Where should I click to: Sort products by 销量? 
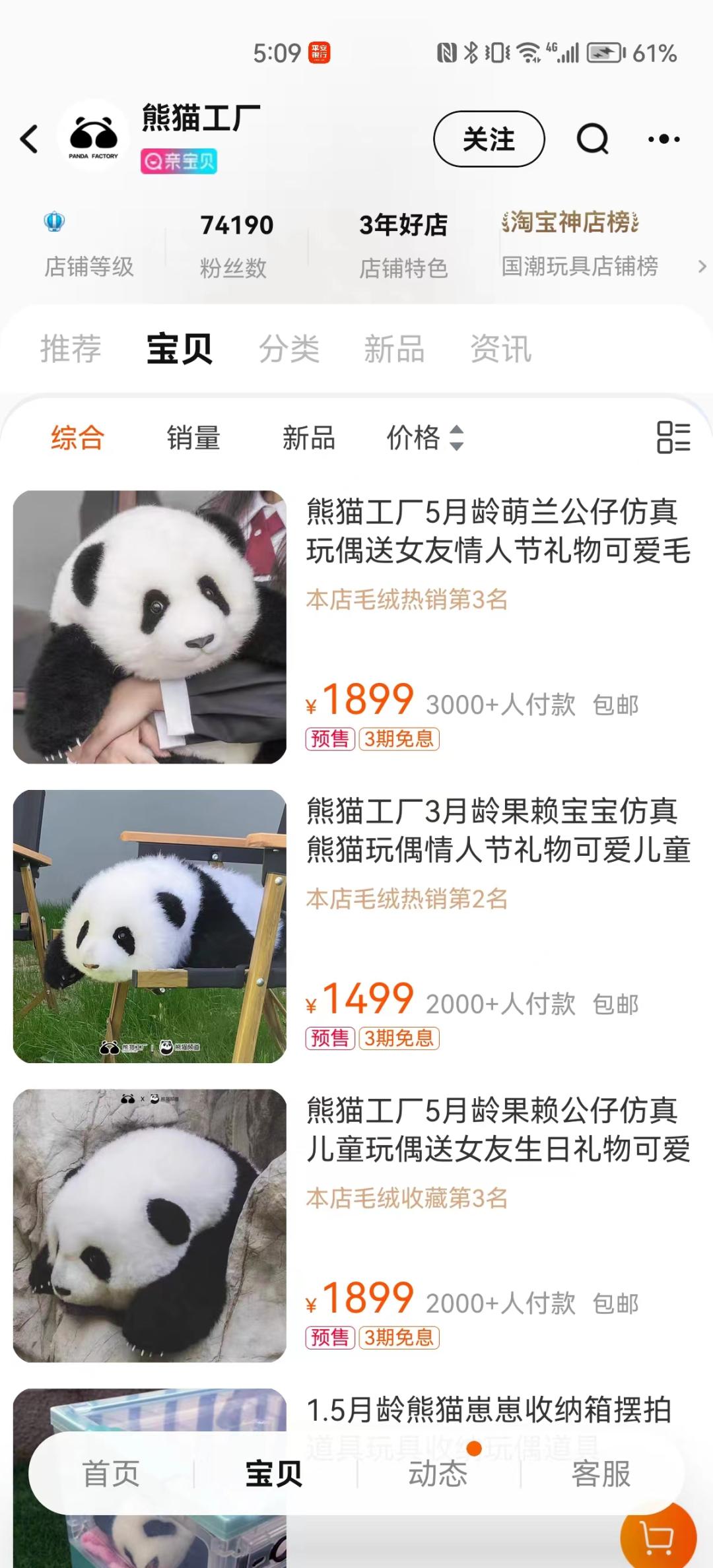click(x=193, y=438)
